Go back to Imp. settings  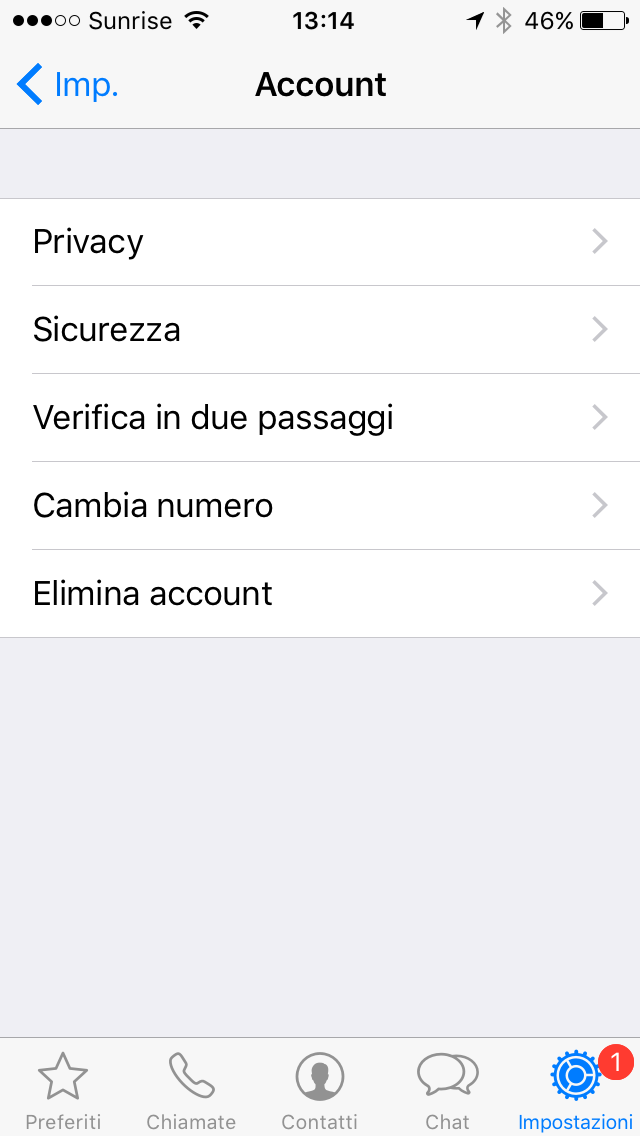click(68, 85)
